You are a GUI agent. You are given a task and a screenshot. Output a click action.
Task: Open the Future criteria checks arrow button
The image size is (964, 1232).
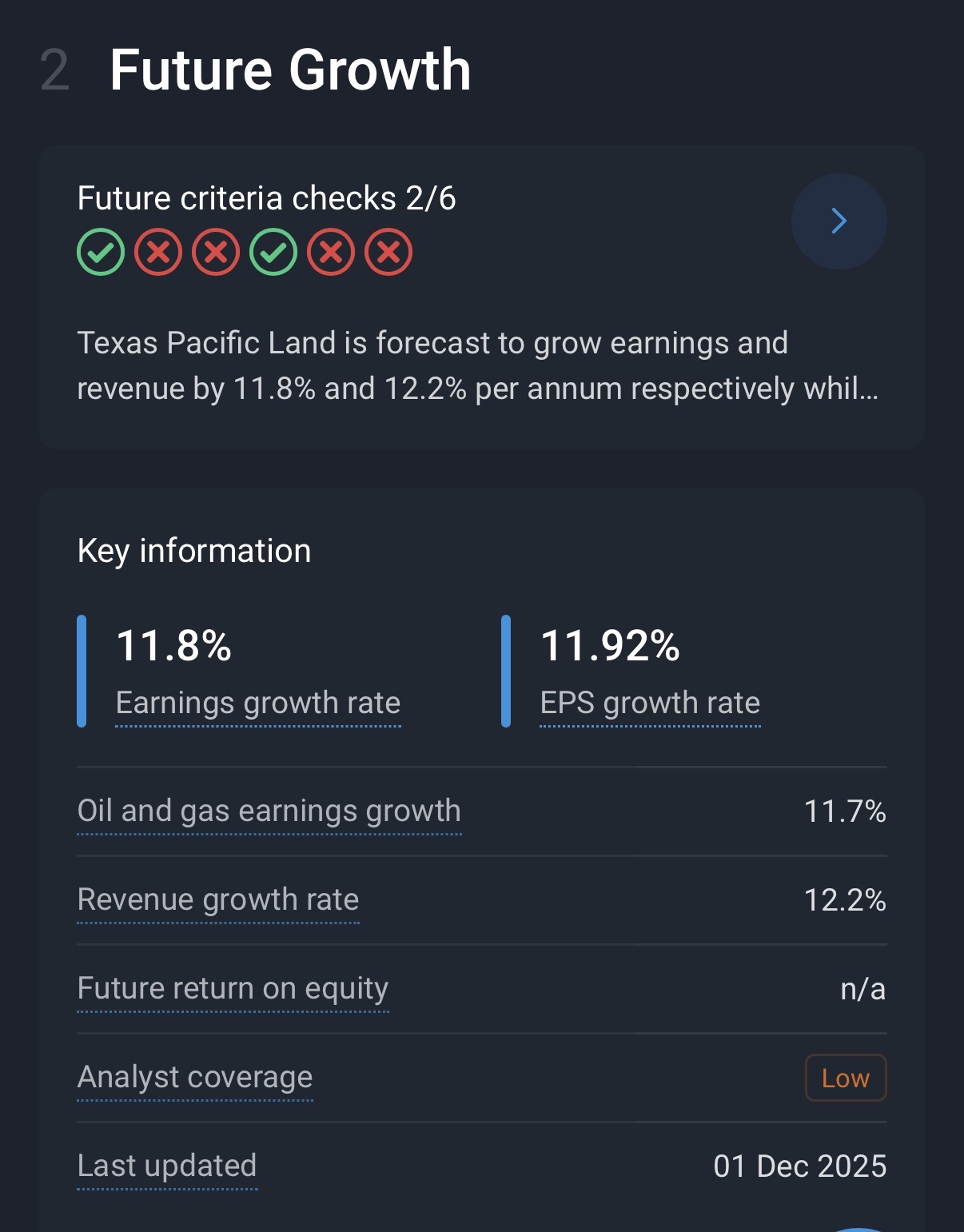[x=839, y=221]
